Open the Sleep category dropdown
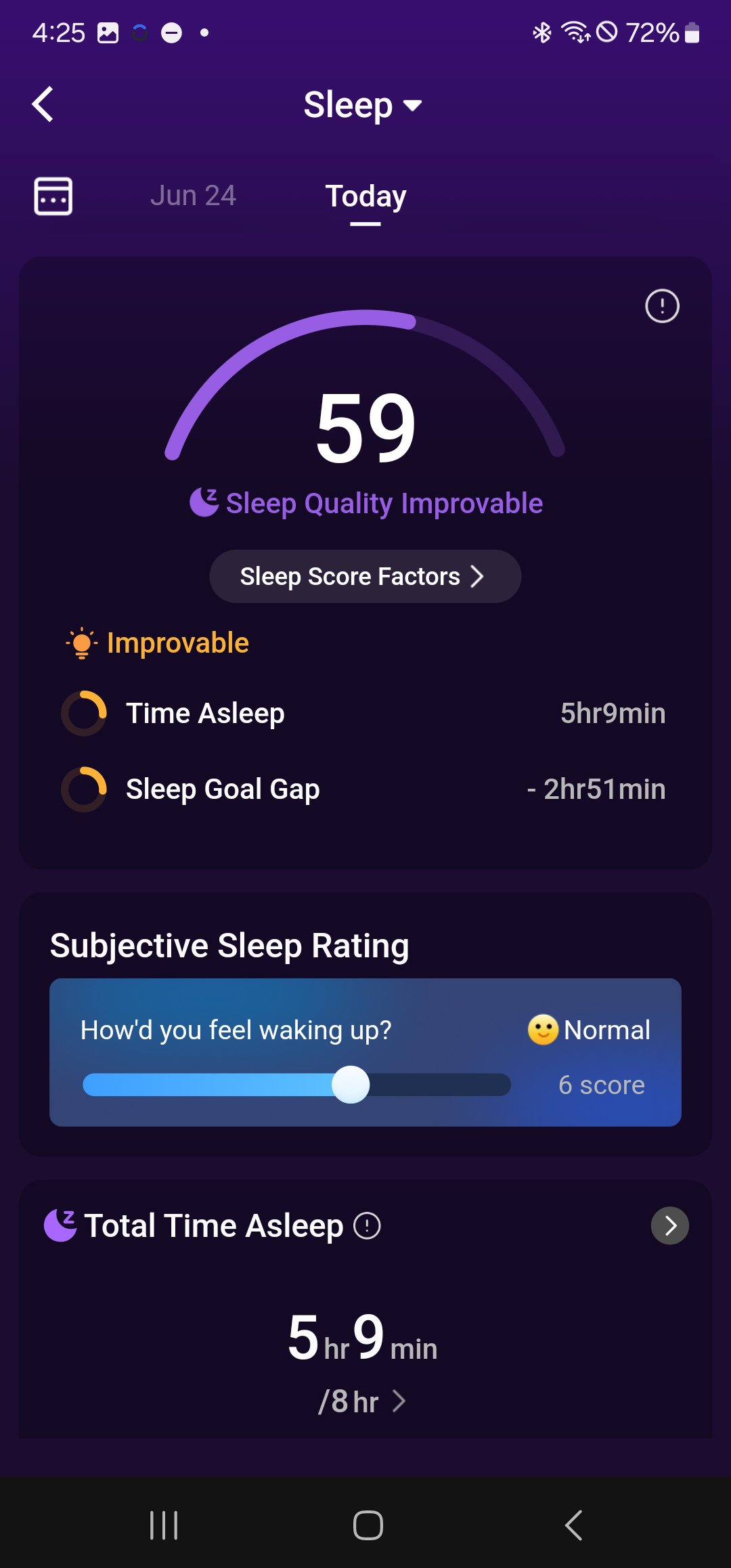 pyautogui.click(x=363, y=105)
